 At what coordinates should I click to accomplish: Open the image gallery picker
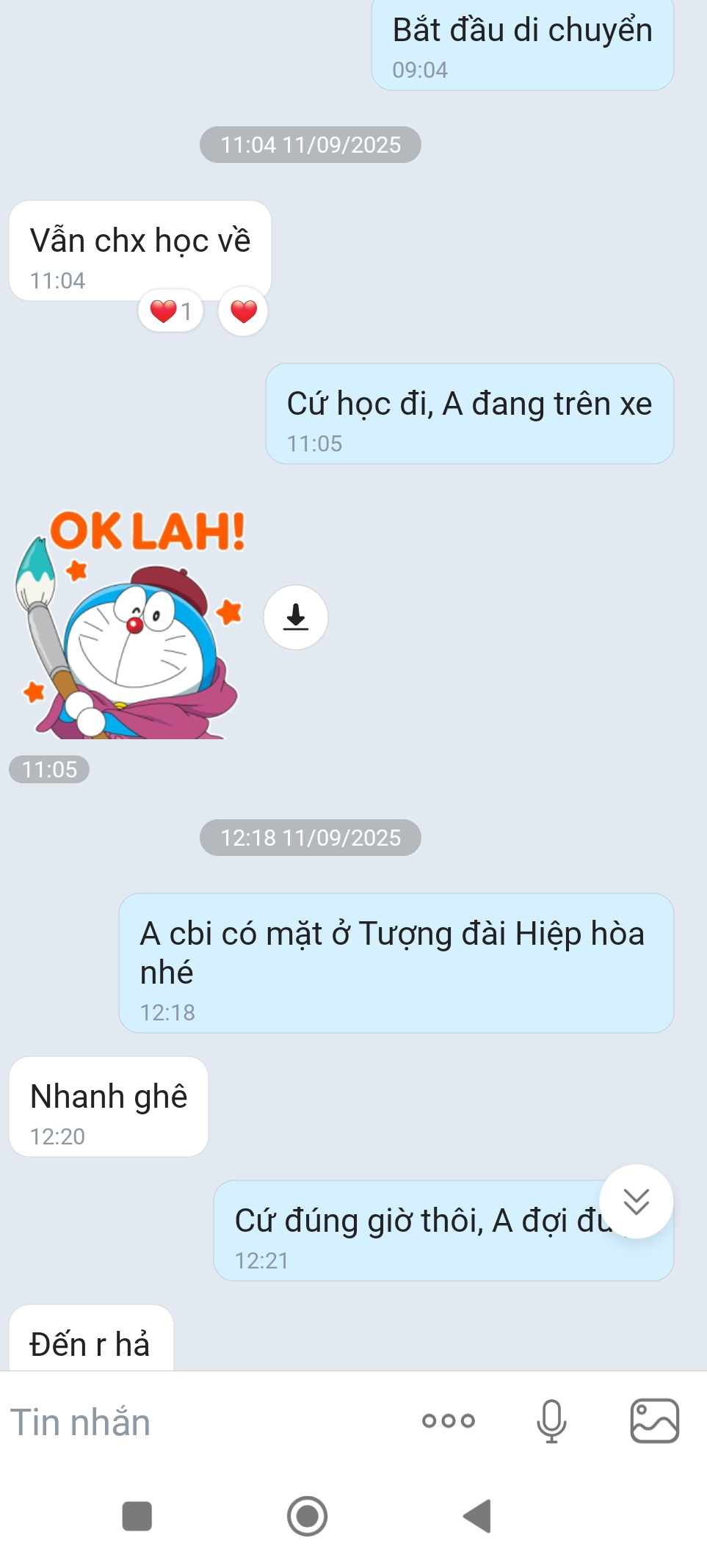654,1421
